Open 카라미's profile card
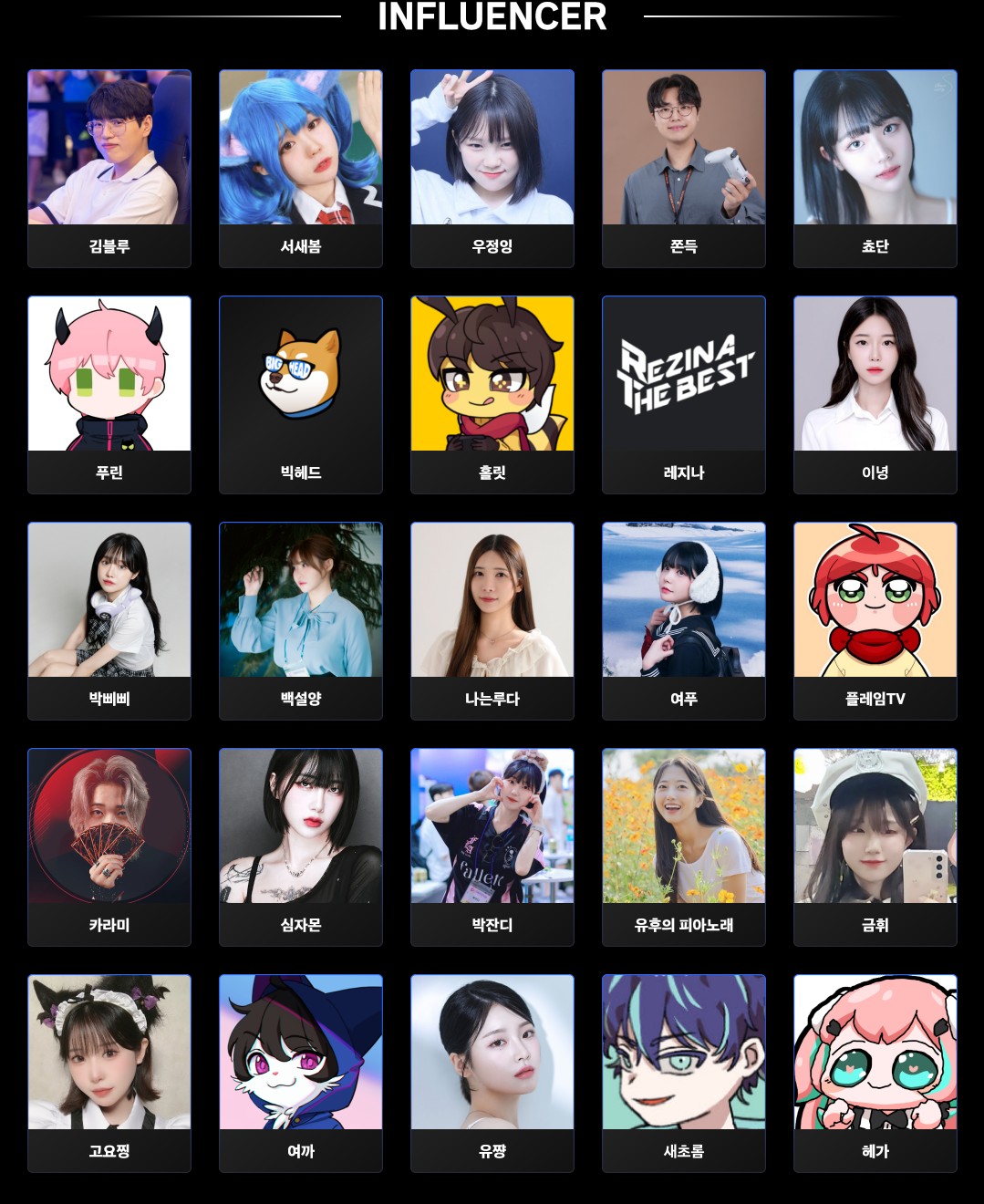 coord(109,846)
